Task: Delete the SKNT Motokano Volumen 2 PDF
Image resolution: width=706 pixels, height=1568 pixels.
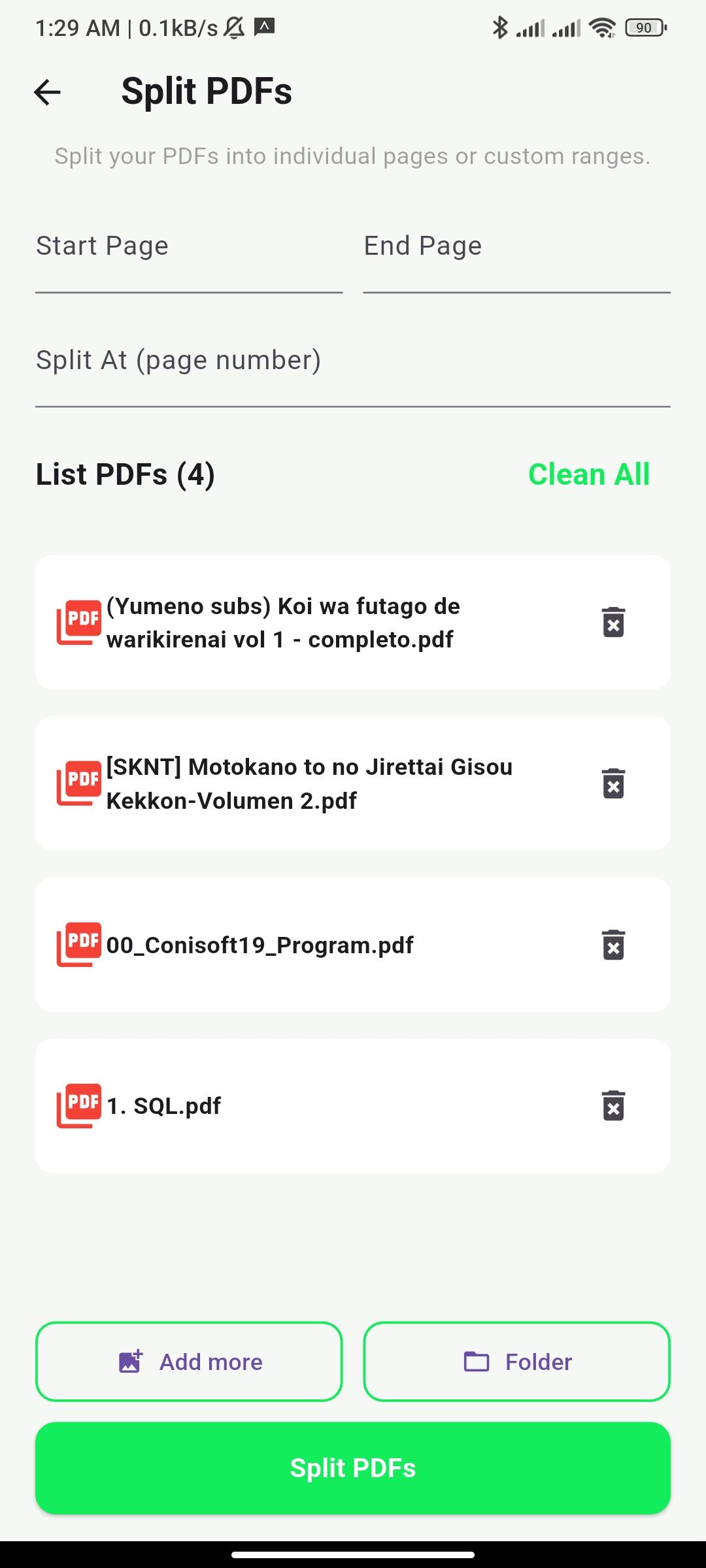Action: pyautogui.click(x=613, y=783)
